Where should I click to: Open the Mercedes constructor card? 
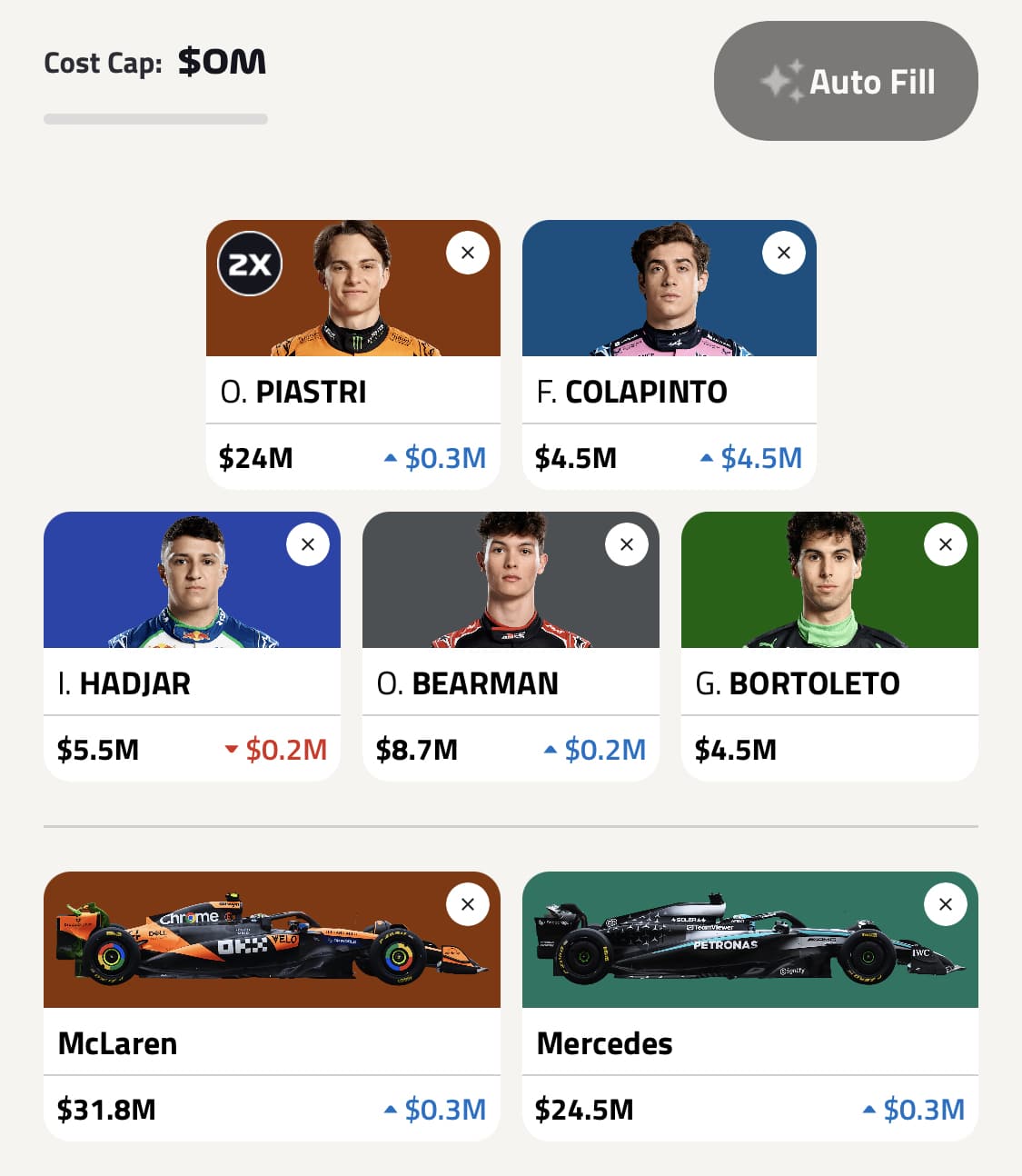click(x=749, y=1043)
